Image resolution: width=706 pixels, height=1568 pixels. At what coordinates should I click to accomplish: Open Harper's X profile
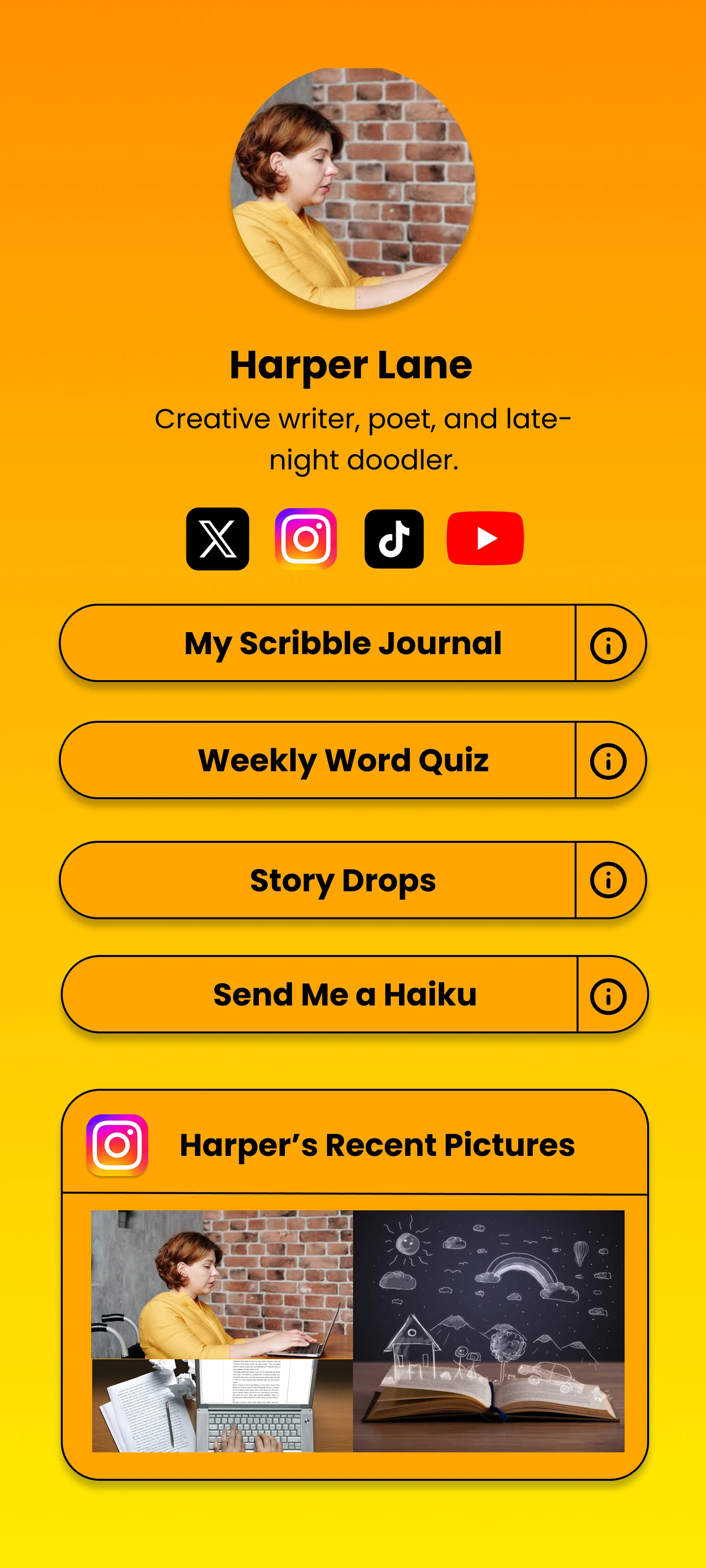(218, 539)
